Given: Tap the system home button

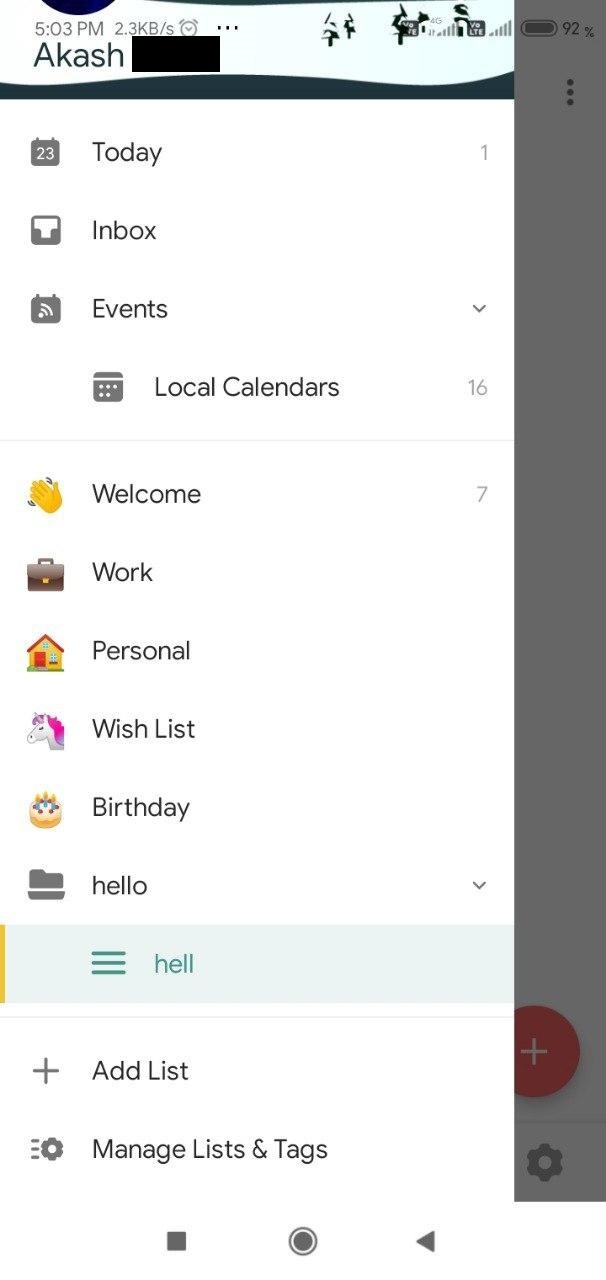Looking at the screenshot, I should (303, 1241).
